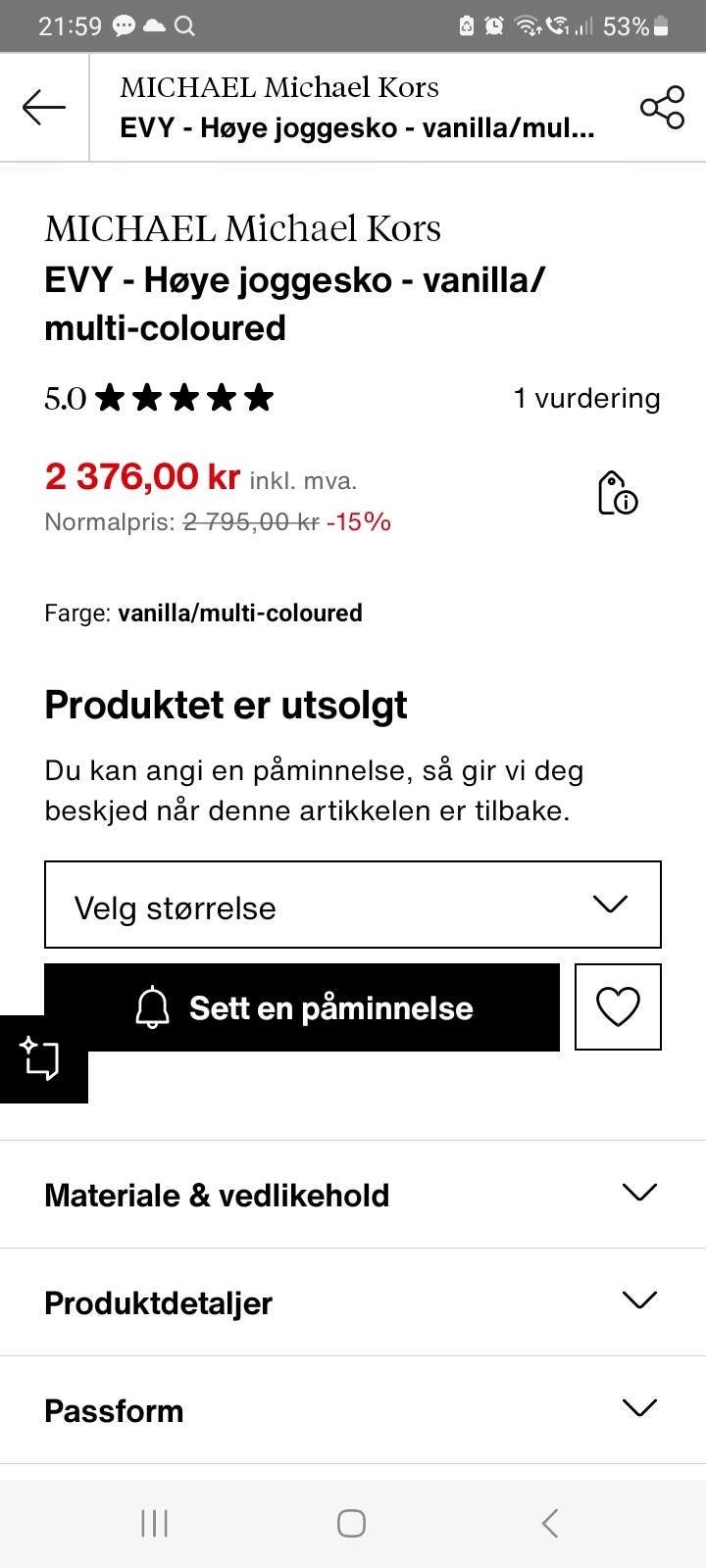Tap the bell icon on the reminder button
The height and width of the screenshot is (1568, 706).
(152, 1006)
